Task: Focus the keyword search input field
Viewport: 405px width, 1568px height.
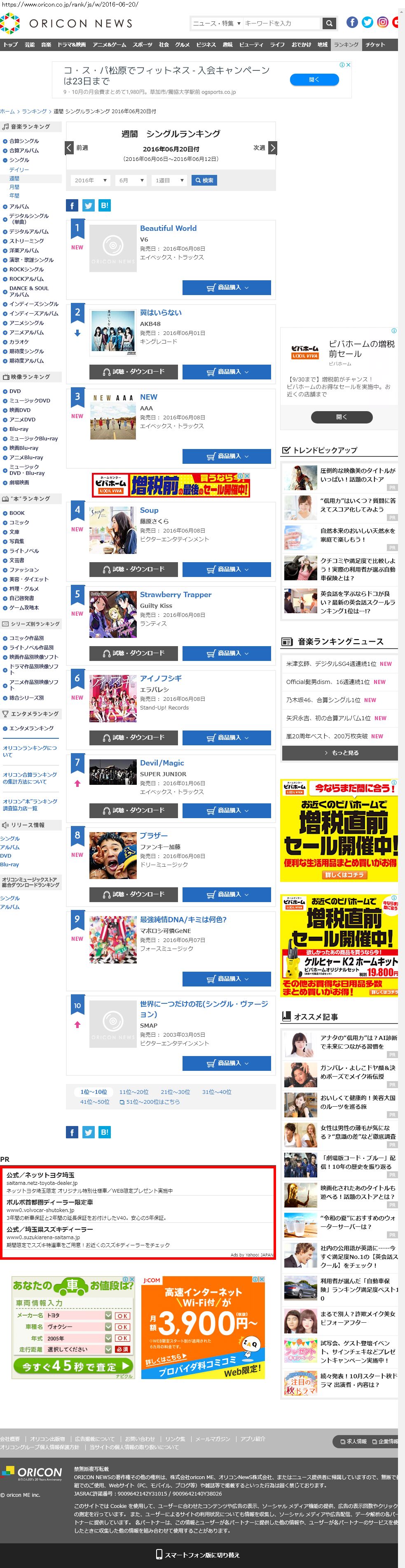Action: point(281,23)
